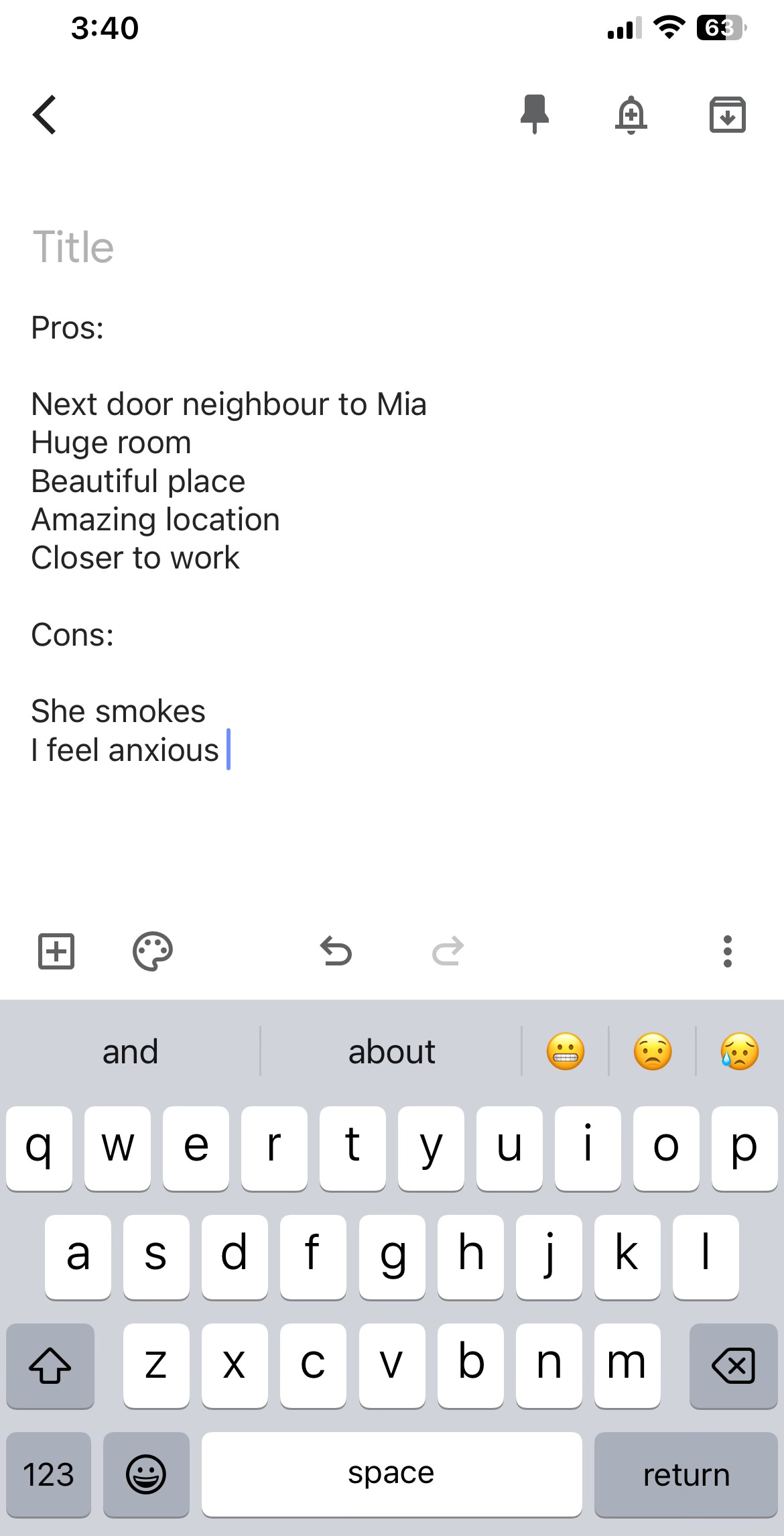Tap return to add a new line

pos(685,1474)
